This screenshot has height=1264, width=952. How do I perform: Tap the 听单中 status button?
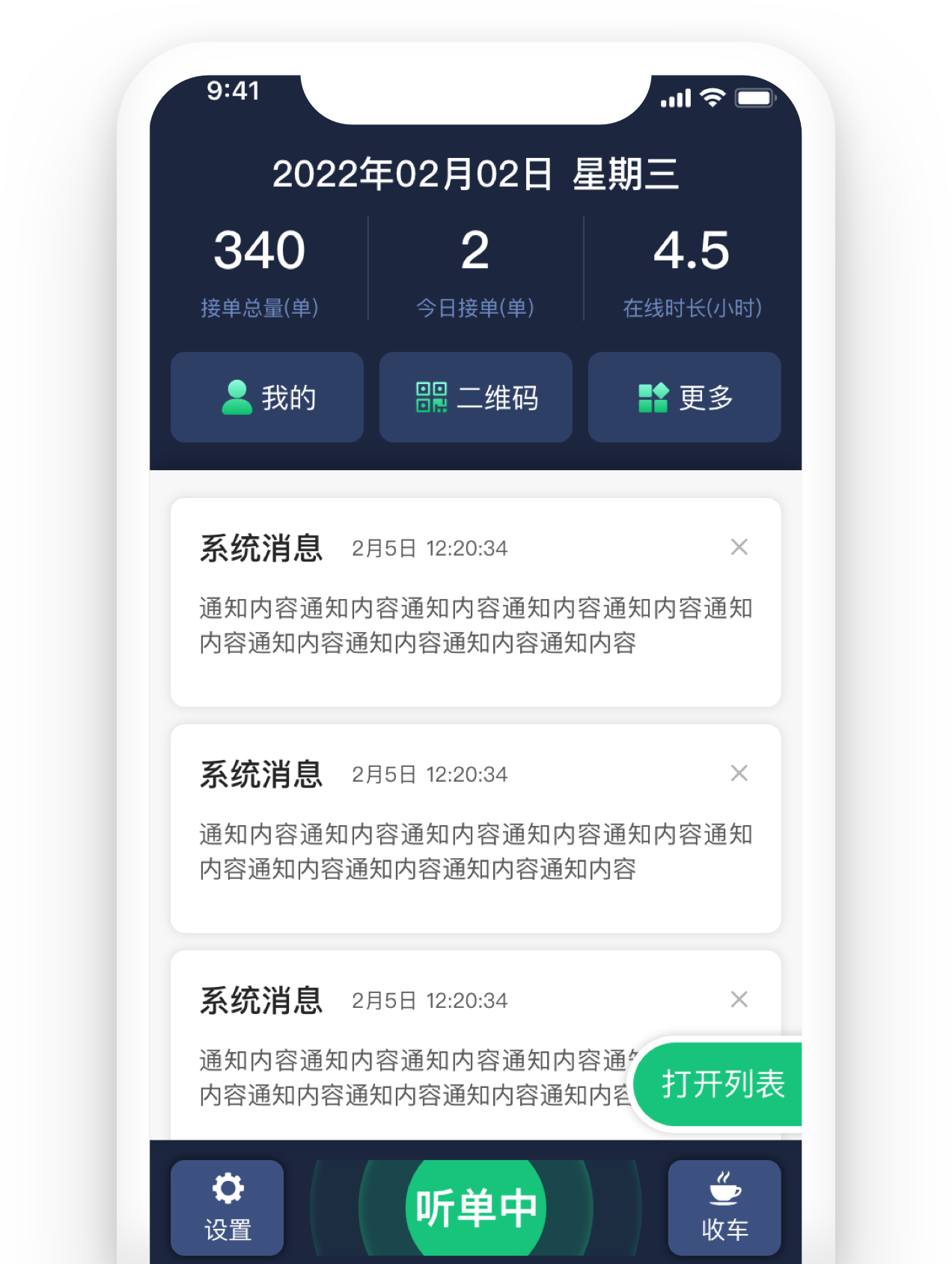click(x=476, y=1207)
